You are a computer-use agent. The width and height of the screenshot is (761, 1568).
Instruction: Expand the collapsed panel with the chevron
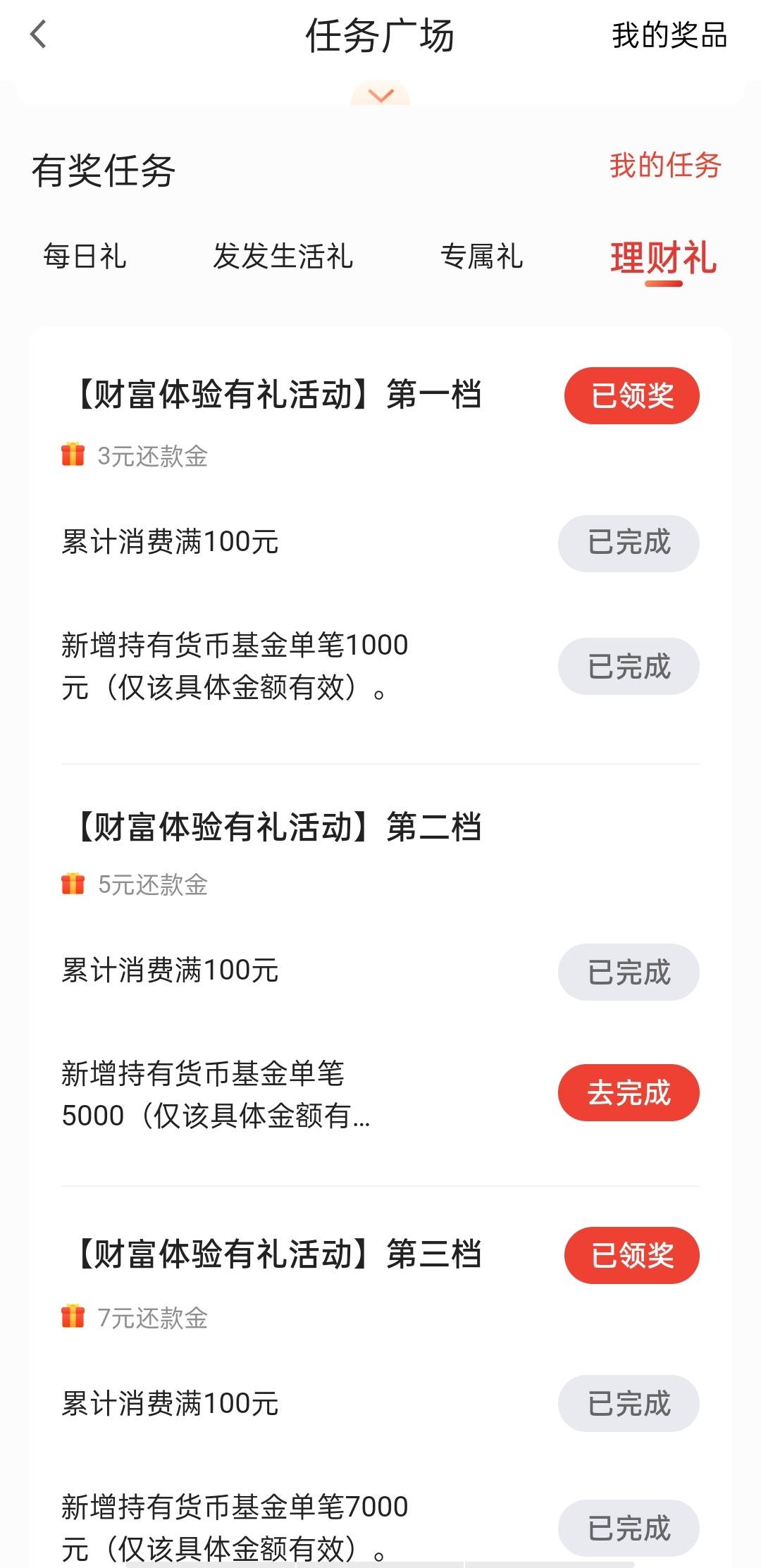[x=380, y=94]
